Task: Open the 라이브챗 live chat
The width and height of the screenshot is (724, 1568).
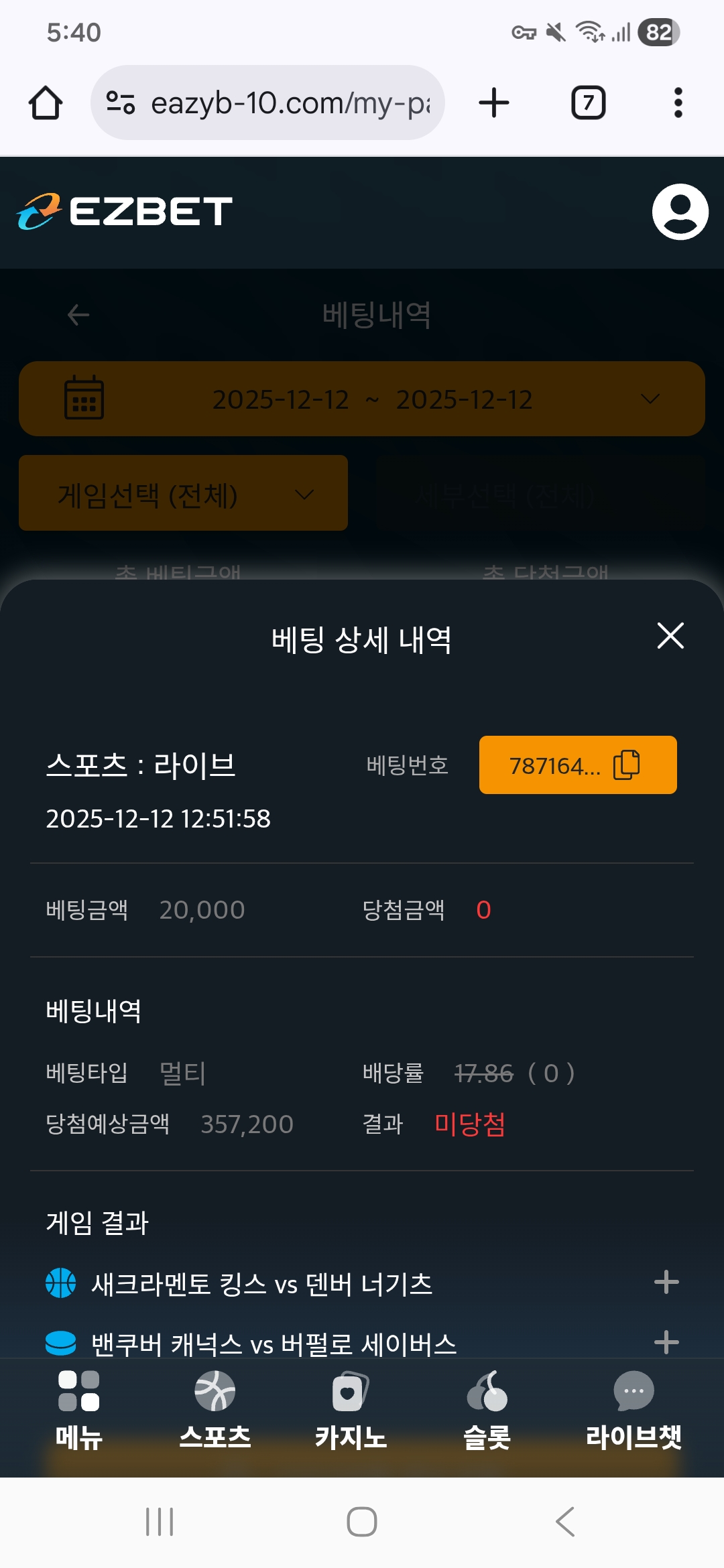Action: pos(633,1414)
